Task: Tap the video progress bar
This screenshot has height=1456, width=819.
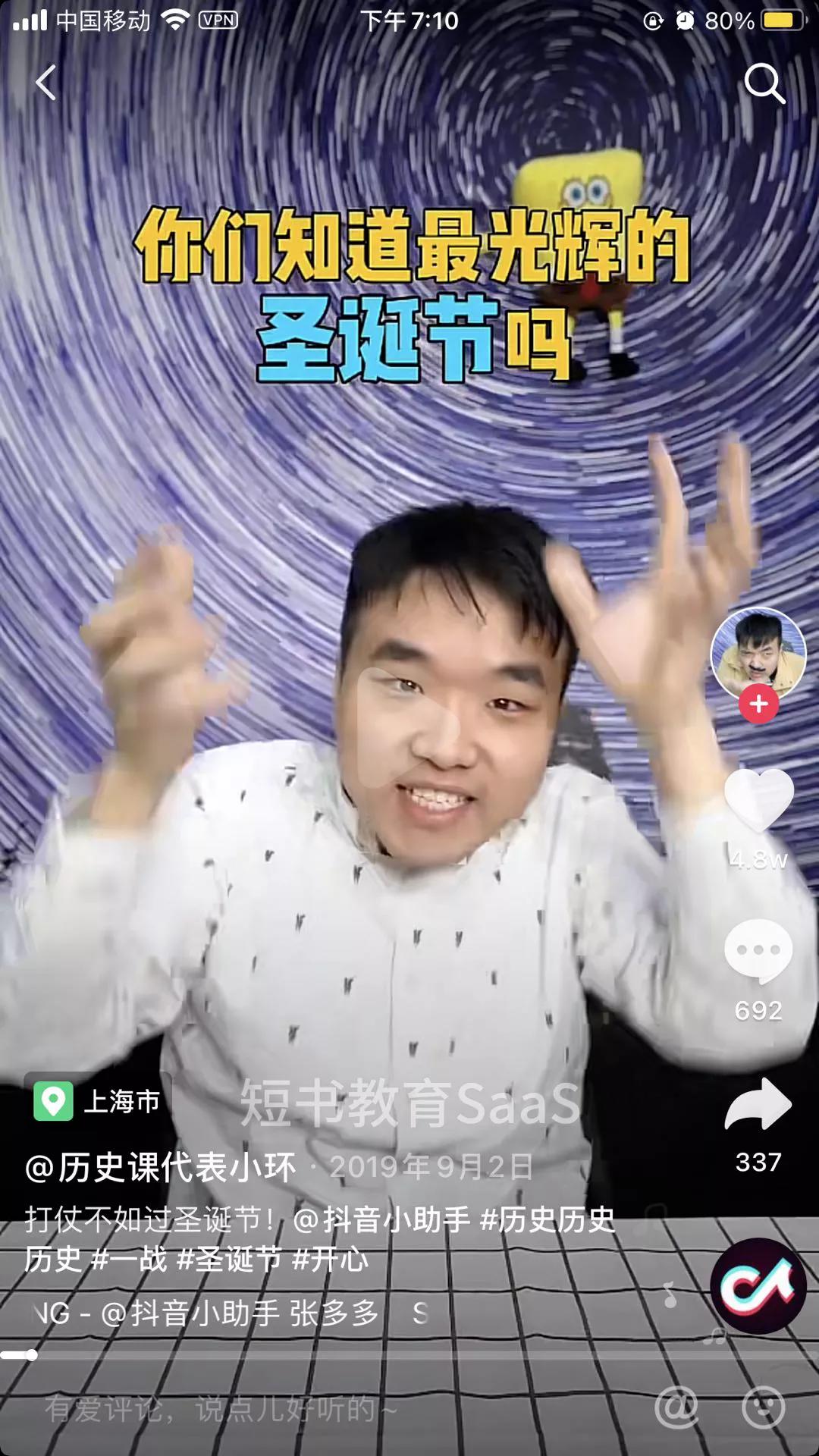Action: pos(409,1354)
